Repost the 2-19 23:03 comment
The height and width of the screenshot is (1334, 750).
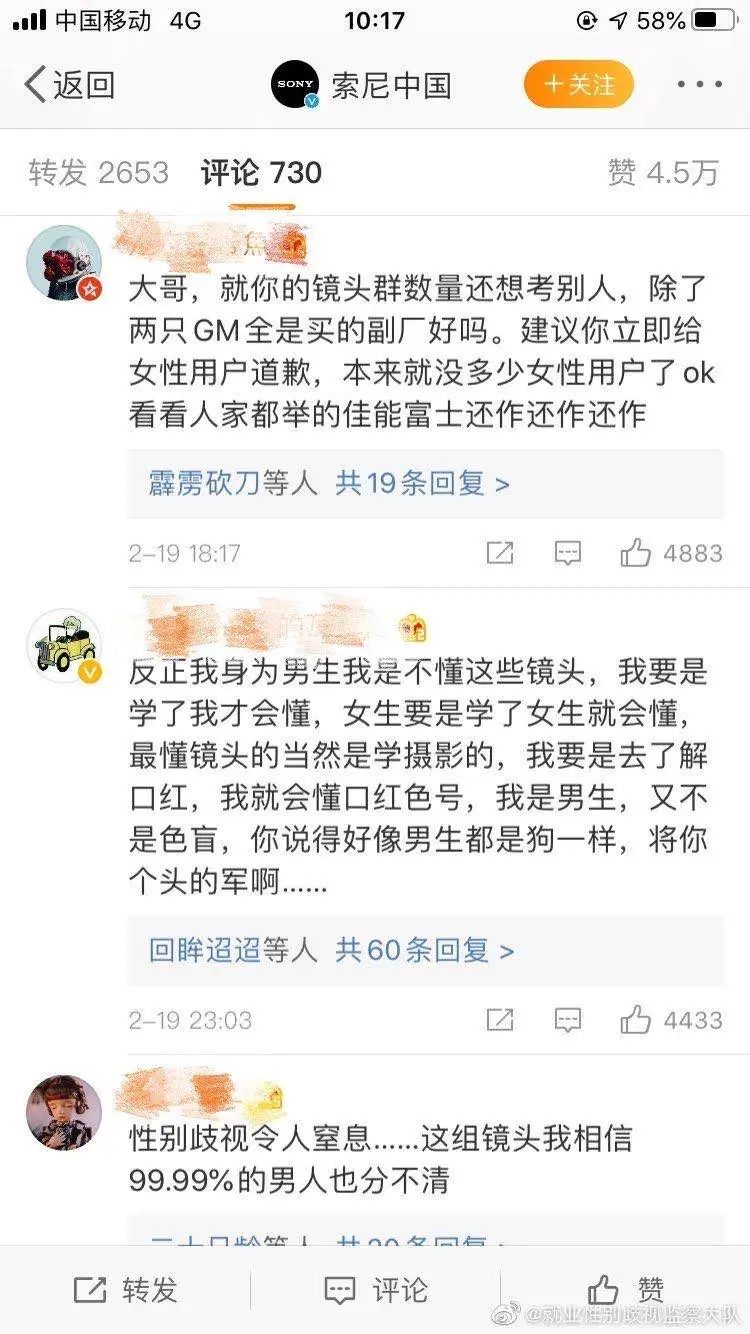click(x=499, y=1020)
